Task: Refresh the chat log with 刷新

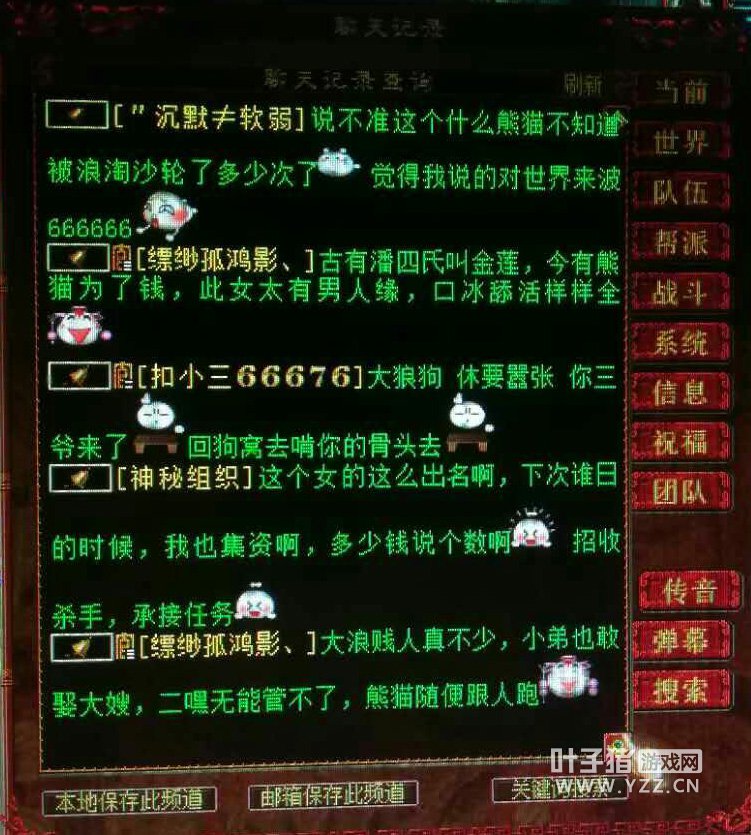Action: [583, 81]
